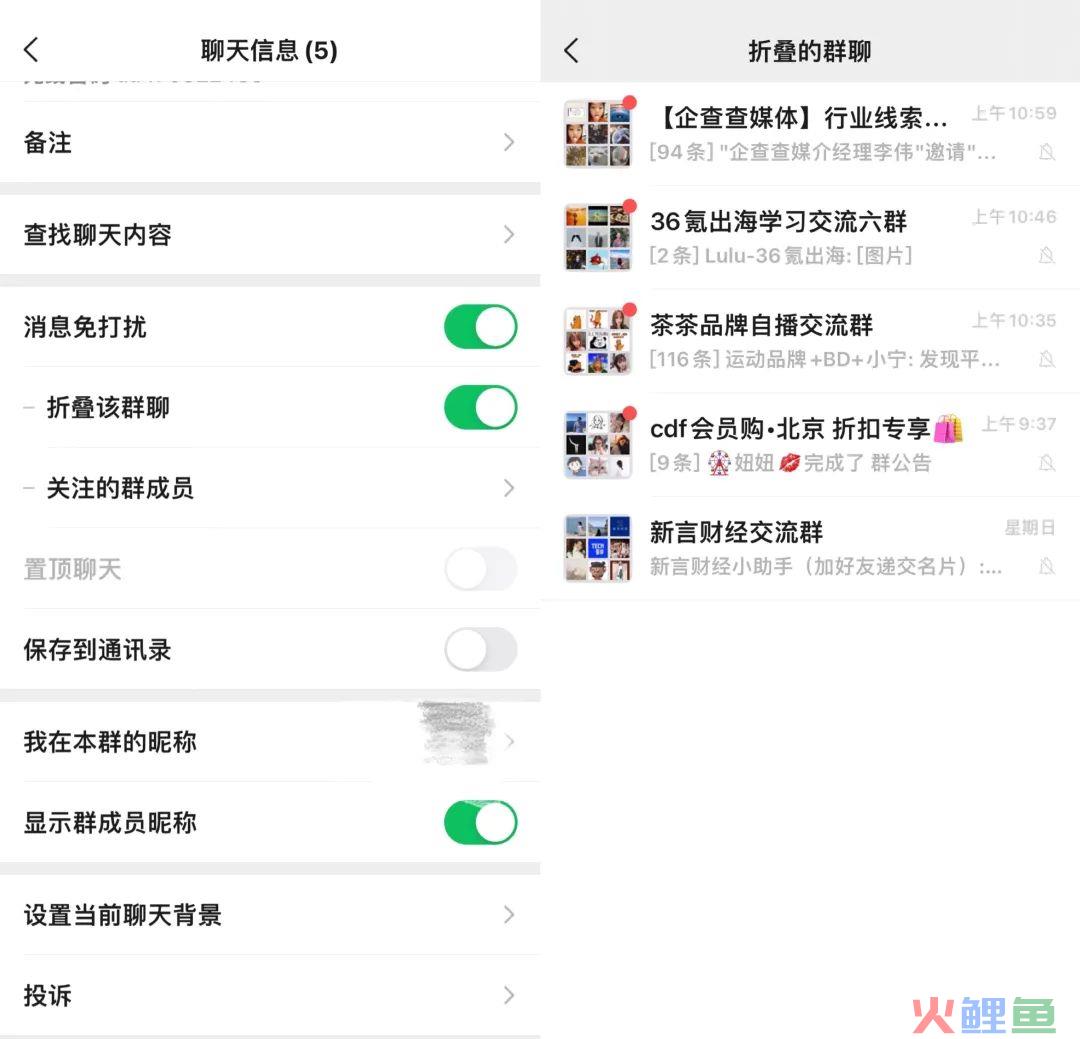Open the 36氪出海学习交流六群 chat
Image resolution: width=1080 pixels, height=1039 pixels.
click(x=810, y=237)
